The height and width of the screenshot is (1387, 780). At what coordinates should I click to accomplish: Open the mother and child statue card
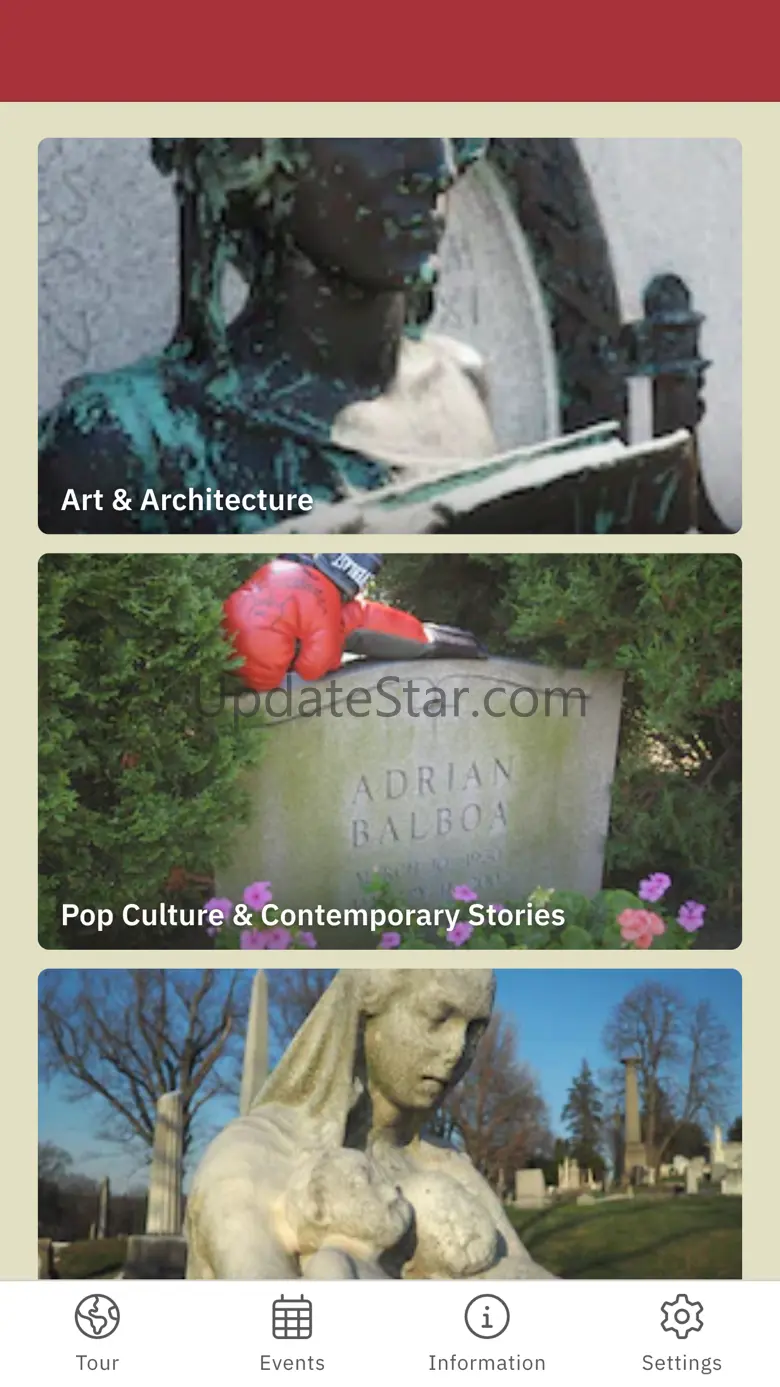pos(390,1124)
